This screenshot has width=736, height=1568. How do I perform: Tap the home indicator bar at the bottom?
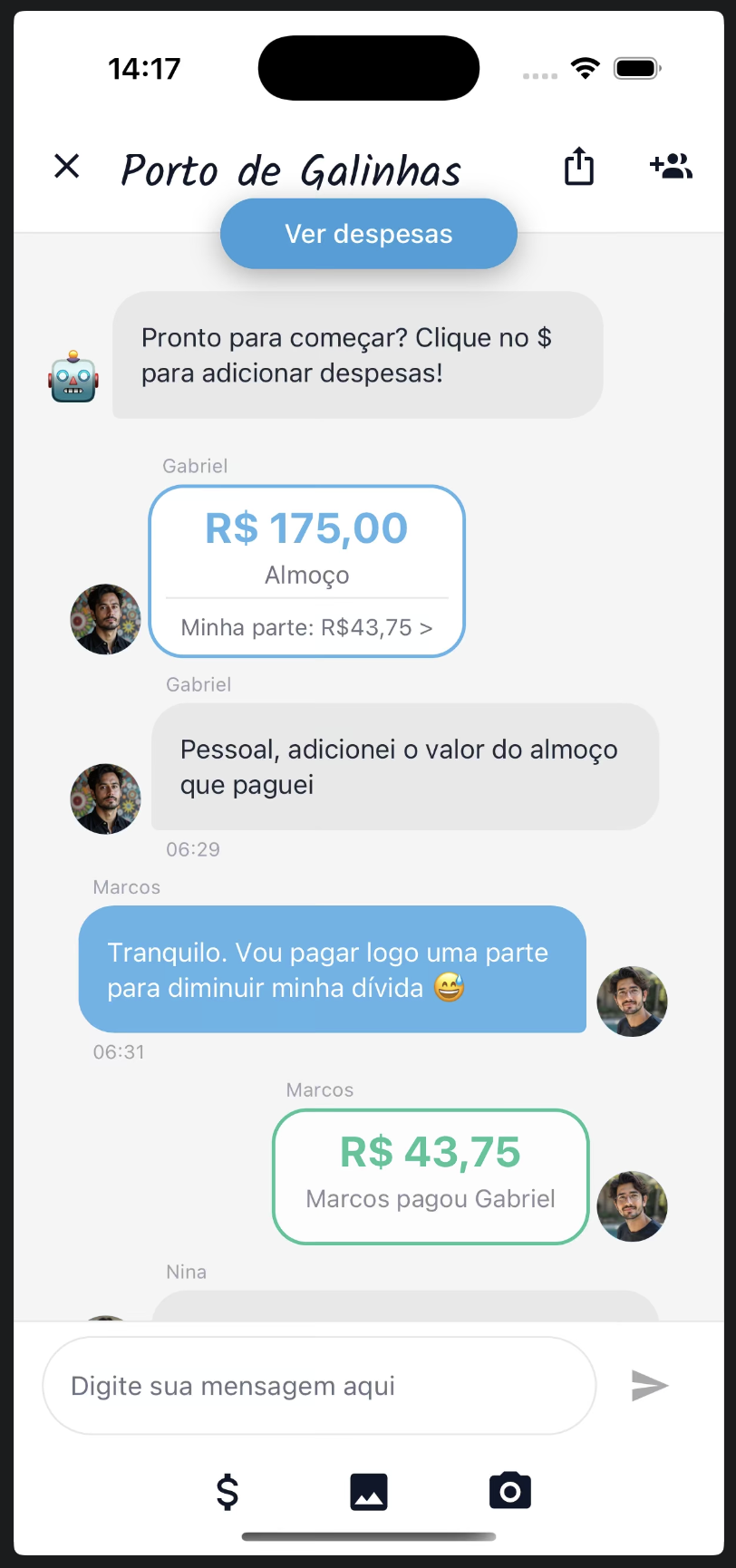pos(368,1536)
